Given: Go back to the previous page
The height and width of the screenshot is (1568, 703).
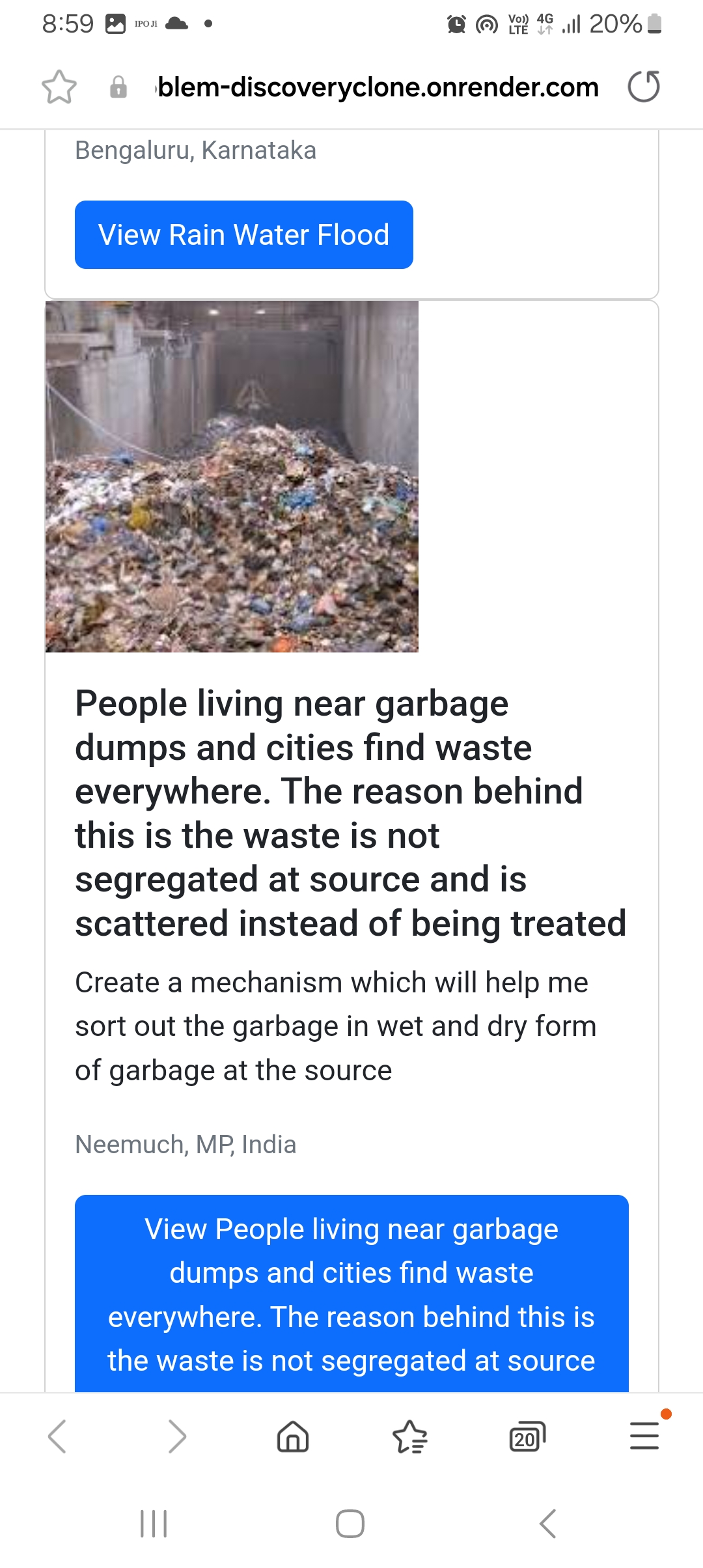Looking at the screenshot, I should (x=57, y=1436).
